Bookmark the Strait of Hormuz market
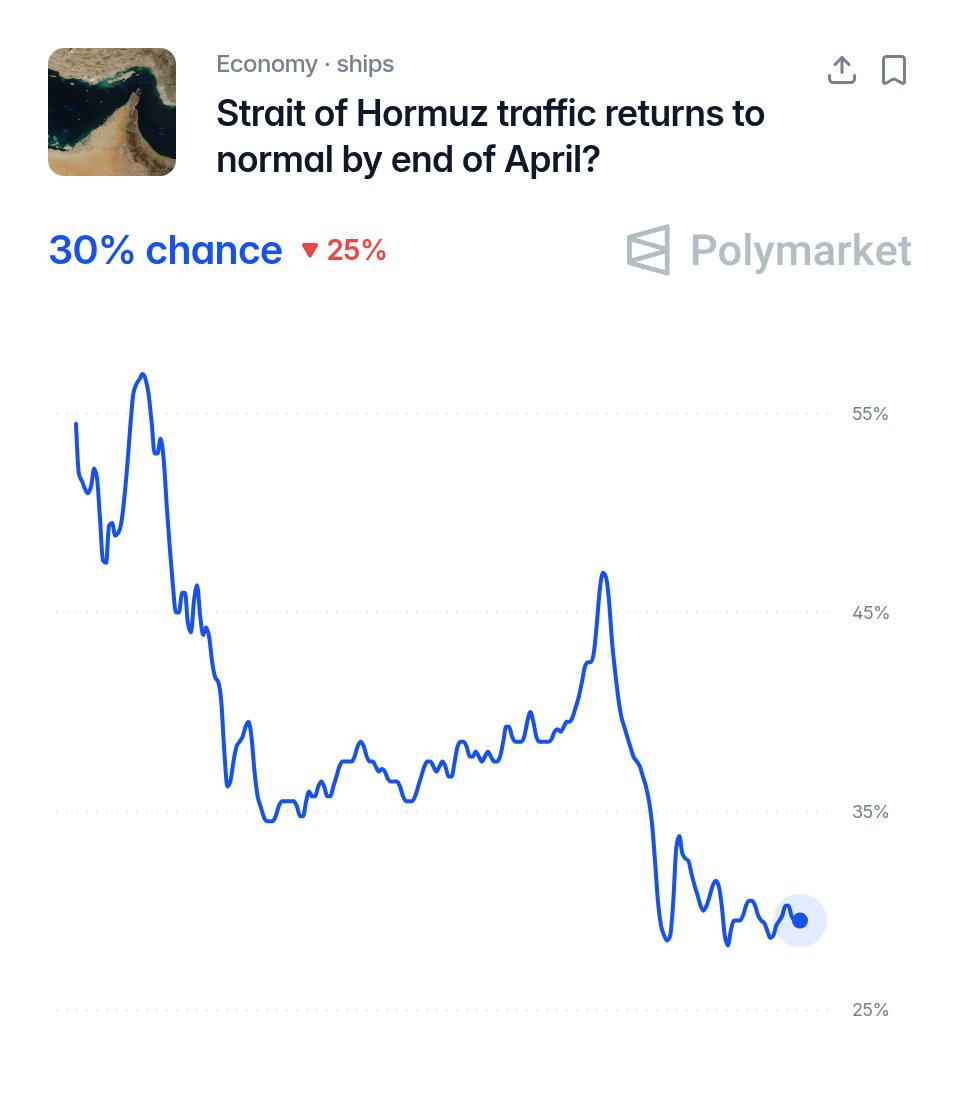The image size is (960, 1098). click(893, 70)
